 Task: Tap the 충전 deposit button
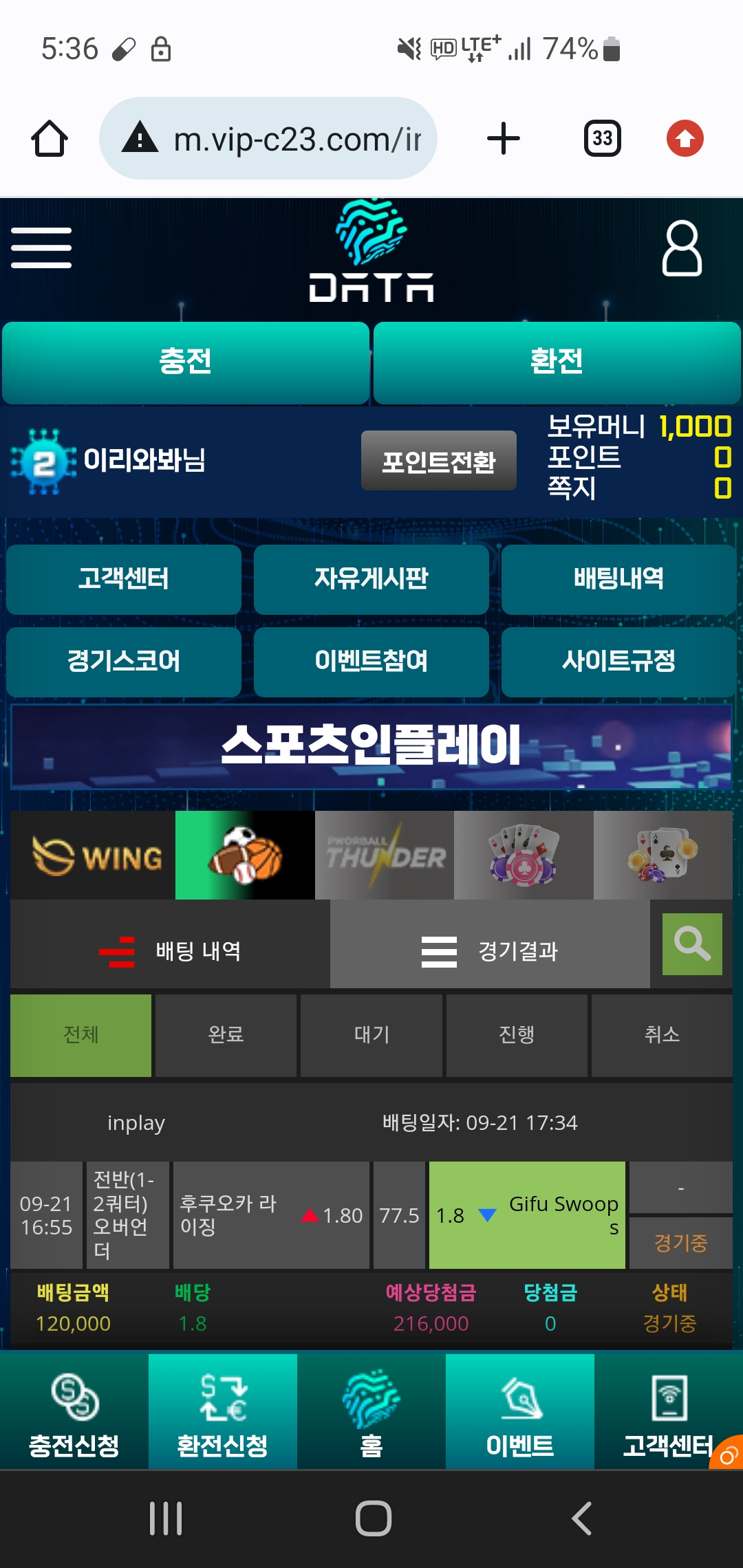[x=185, y=362]
